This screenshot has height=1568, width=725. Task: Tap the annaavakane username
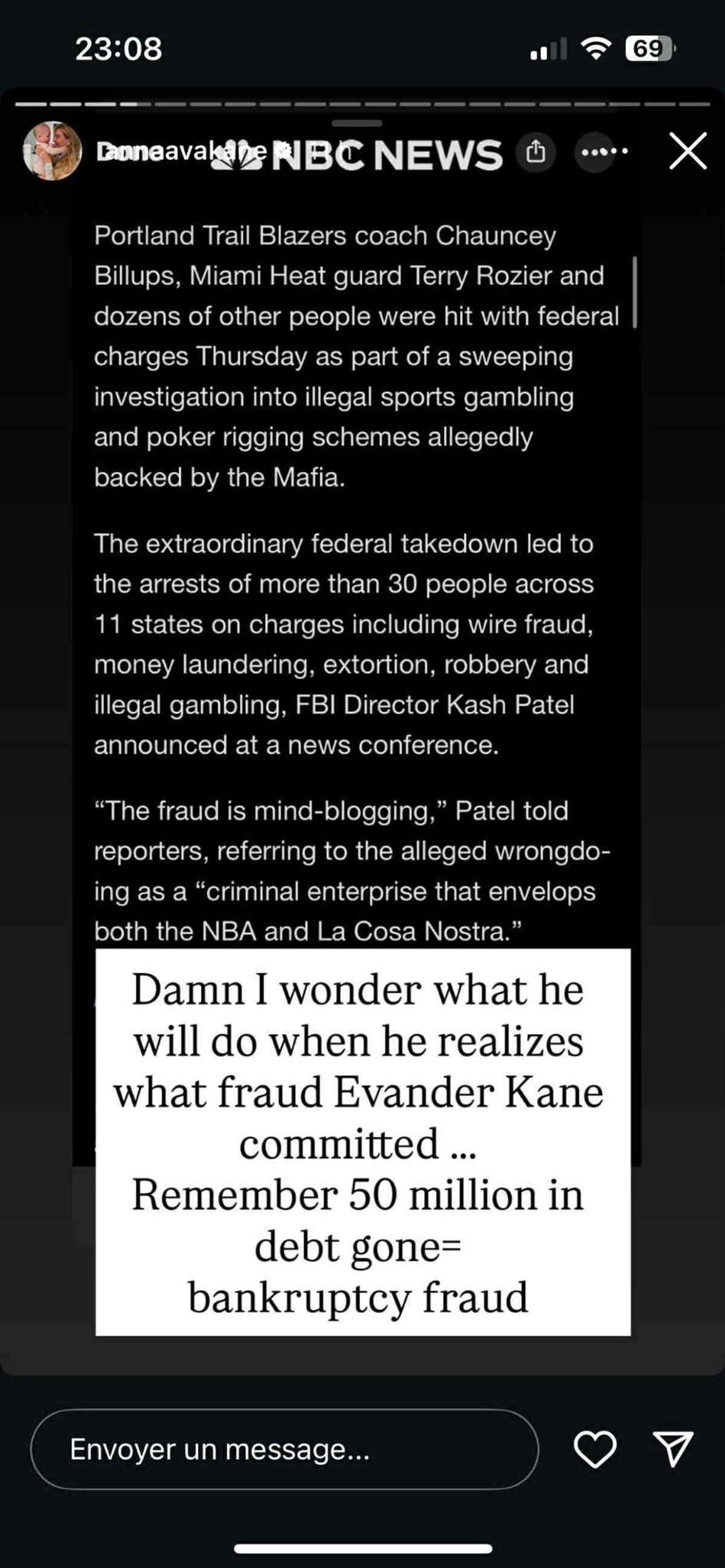176,151
